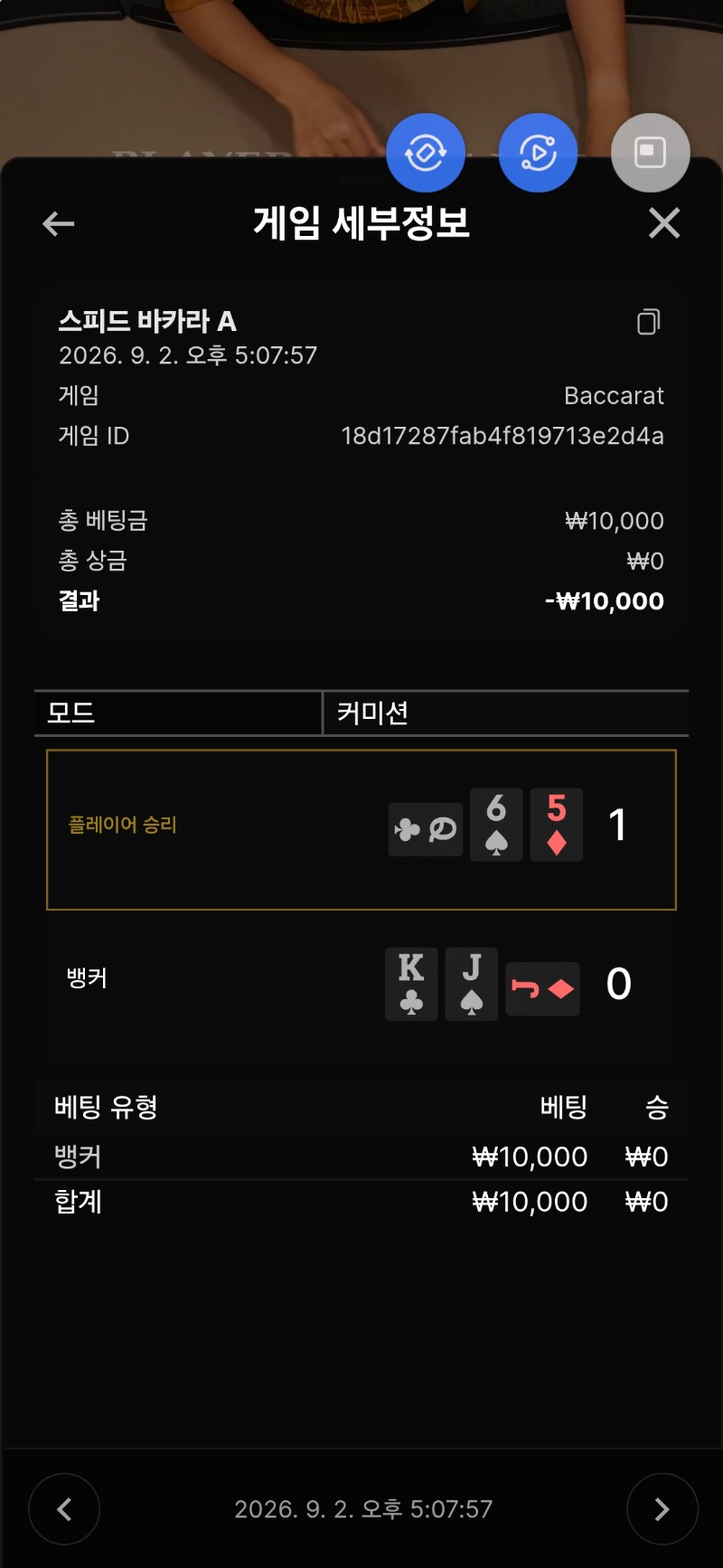This screenshot has width=723, height=1568.
Task: Go to the previous game record
Action: click(64, 1509)
